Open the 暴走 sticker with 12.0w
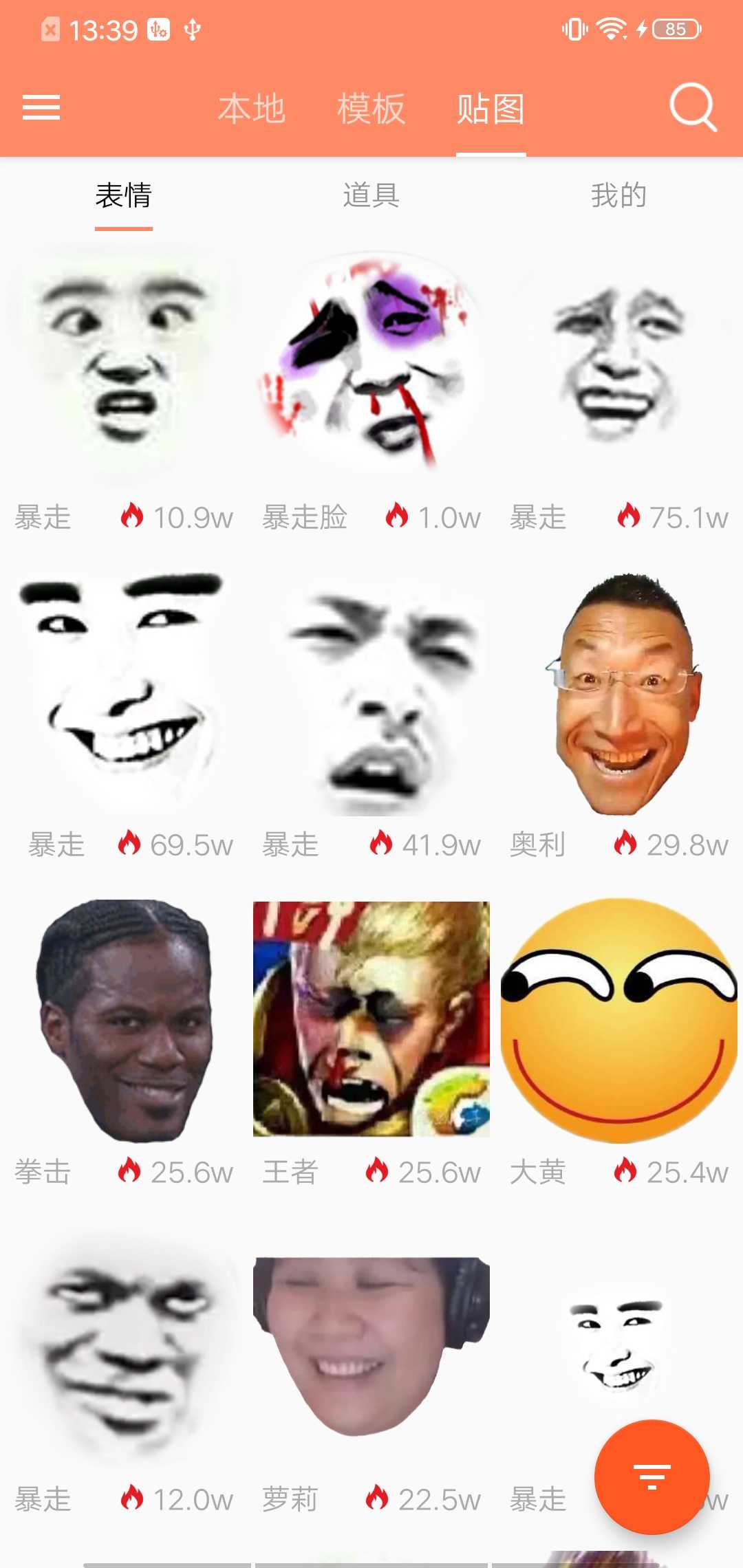 (x=124, y=1348)
